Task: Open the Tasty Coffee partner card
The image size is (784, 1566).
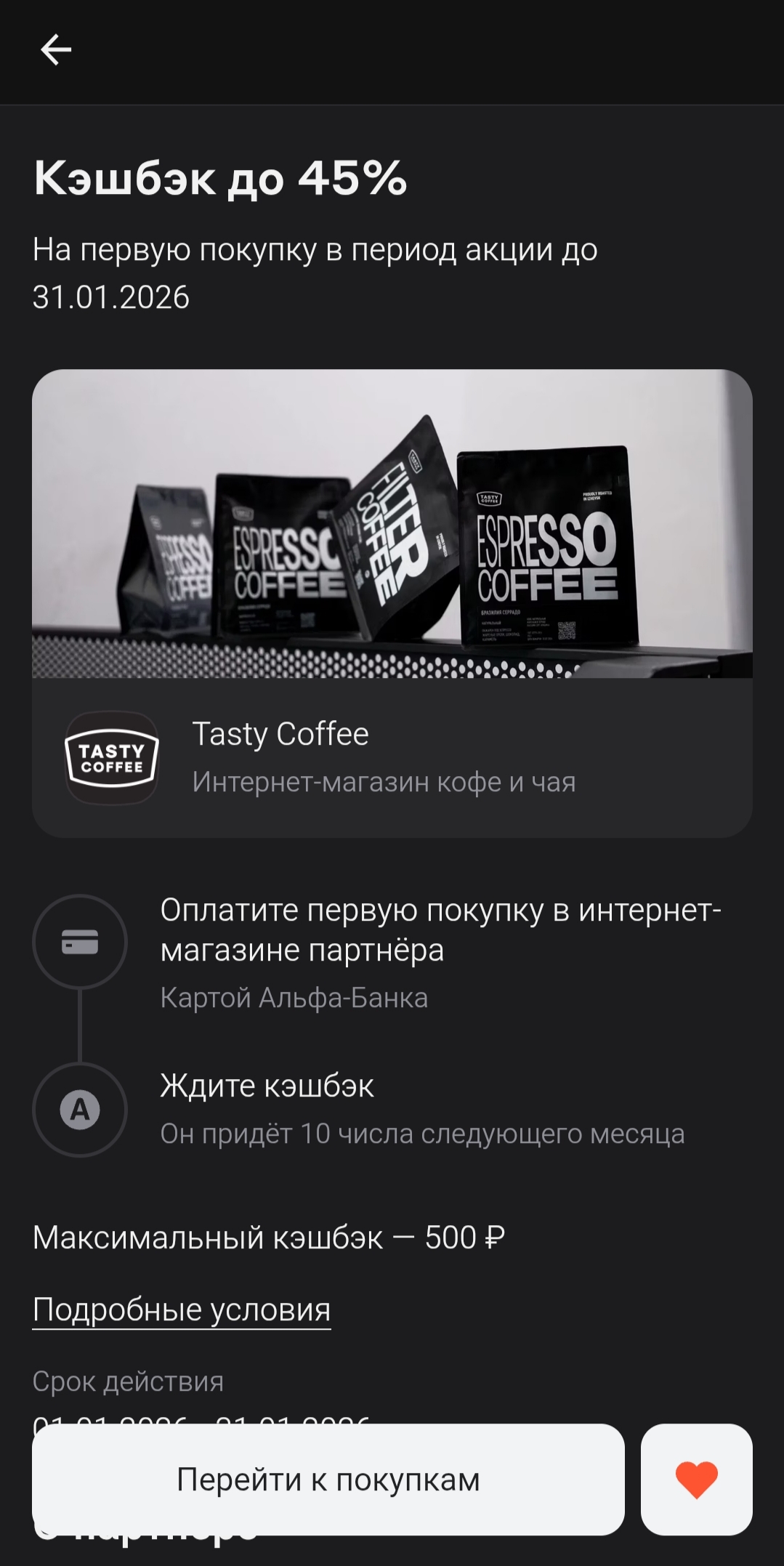Action: click(391, 757)
